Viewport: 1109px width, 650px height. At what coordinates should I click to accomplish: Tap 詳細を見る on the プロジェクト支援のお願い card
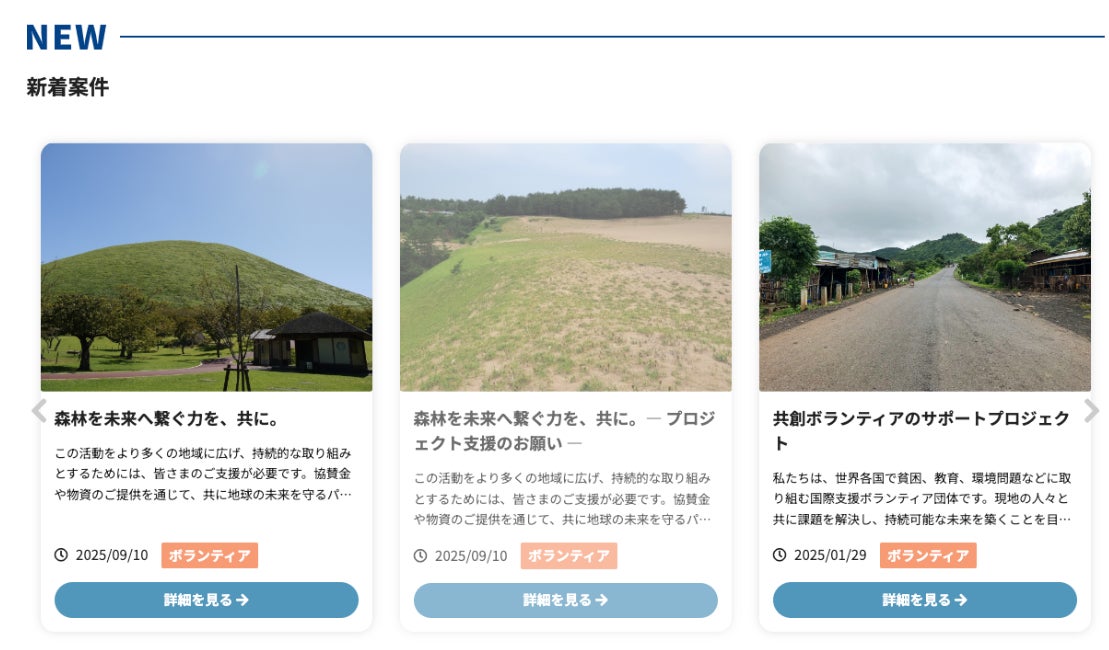[565, 600]
